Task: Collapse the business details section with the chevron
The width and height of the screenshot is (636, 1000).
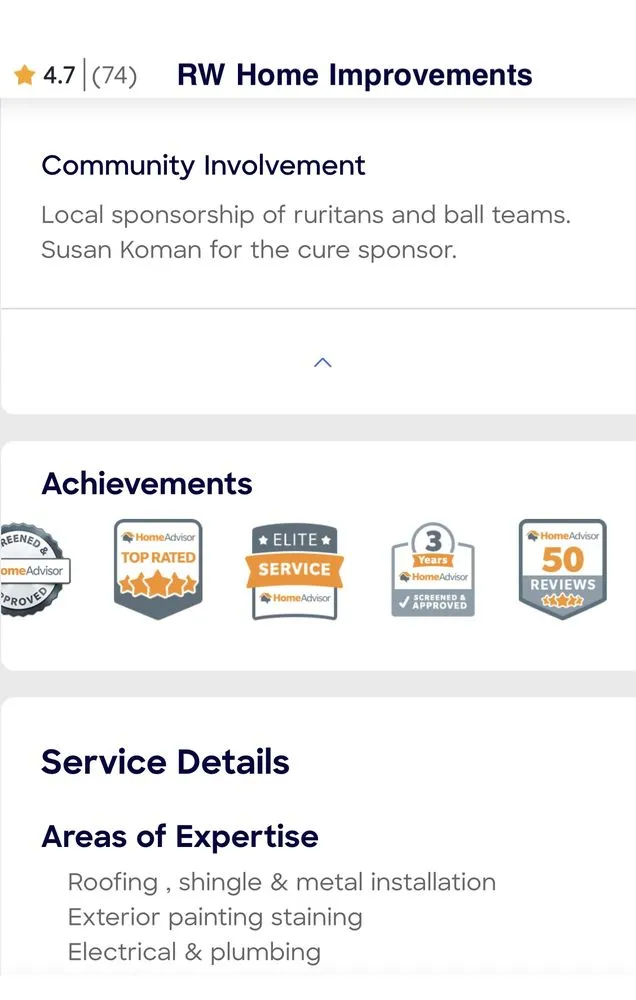Action: click(322, 362)
